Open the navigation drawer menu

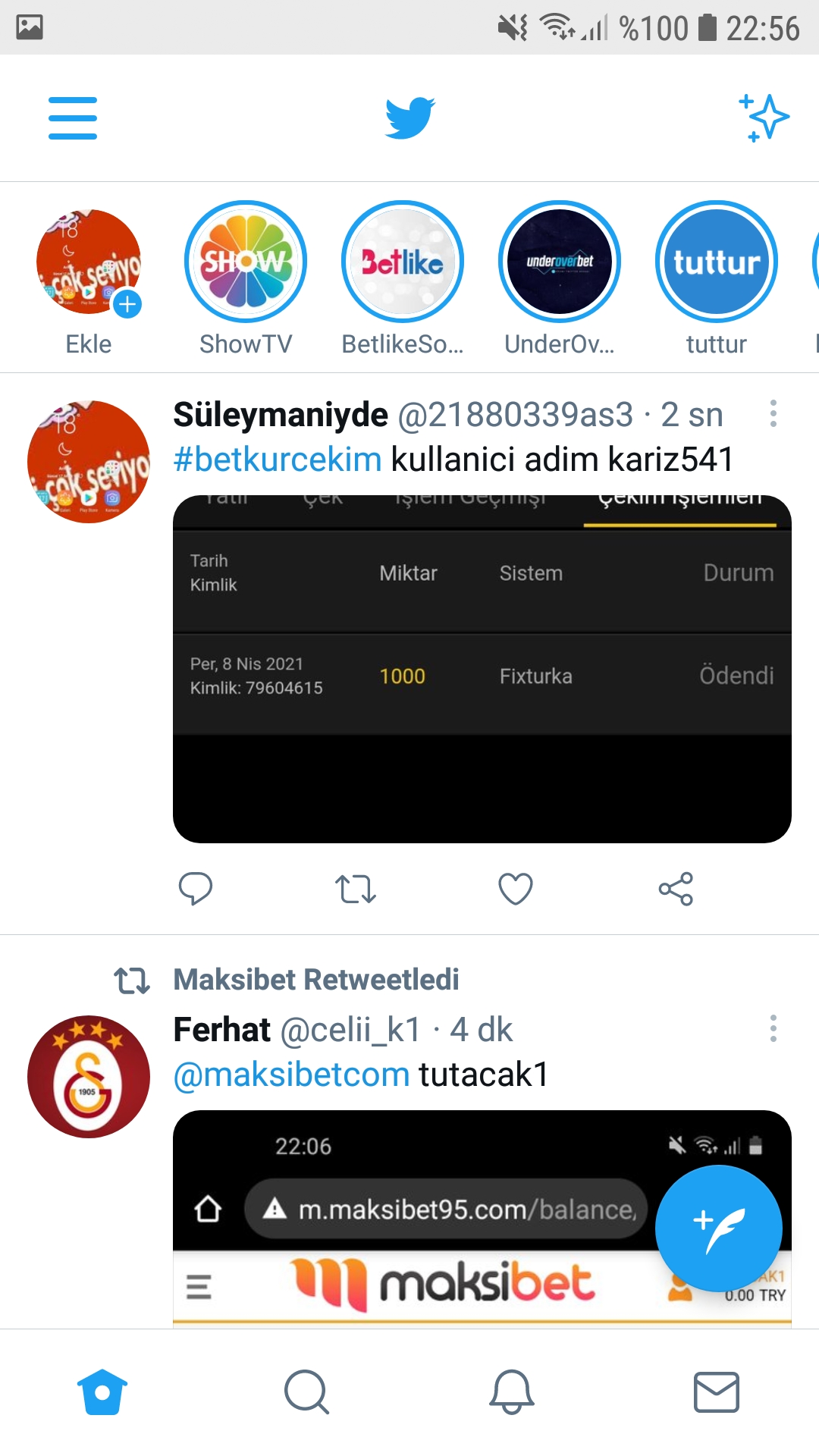72,118
